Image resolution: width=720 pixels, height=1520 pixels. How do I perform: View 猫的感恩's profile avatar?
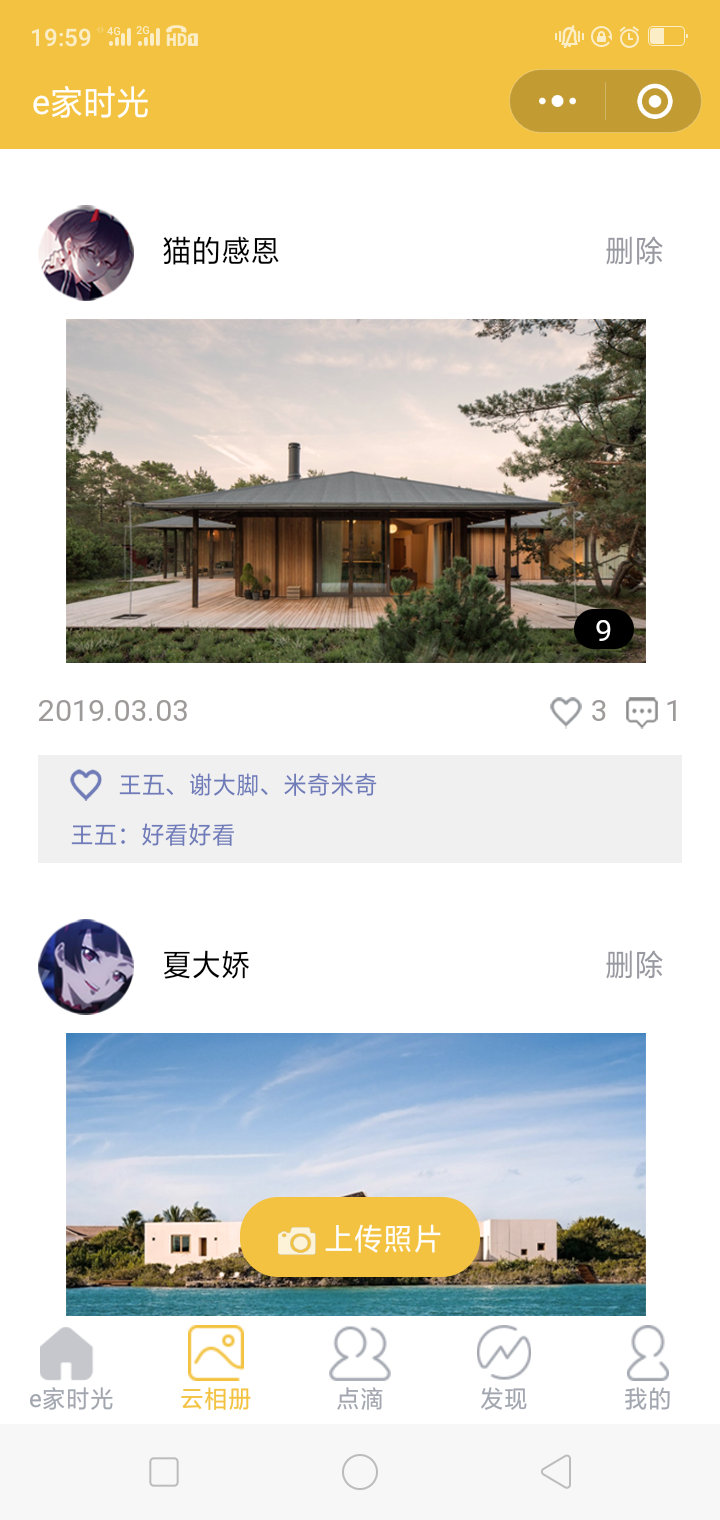86,253
